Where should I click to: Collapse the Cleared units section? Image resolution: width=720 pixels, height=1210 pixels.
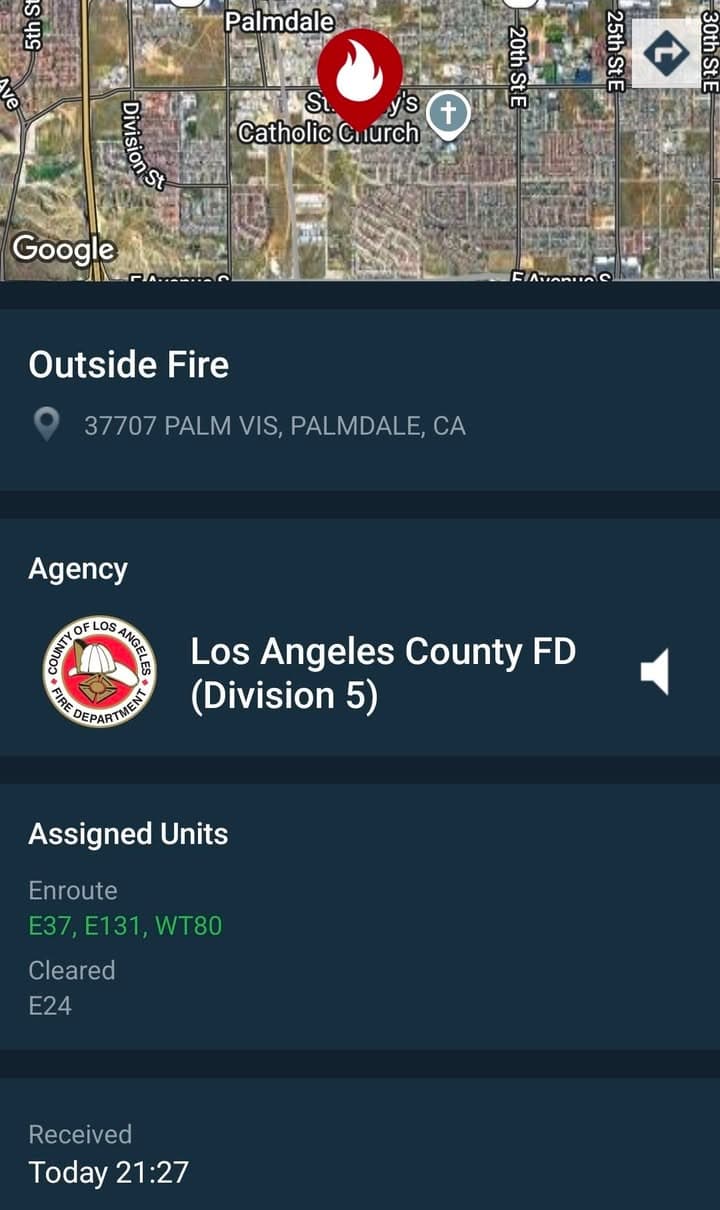tap(72, 970)
